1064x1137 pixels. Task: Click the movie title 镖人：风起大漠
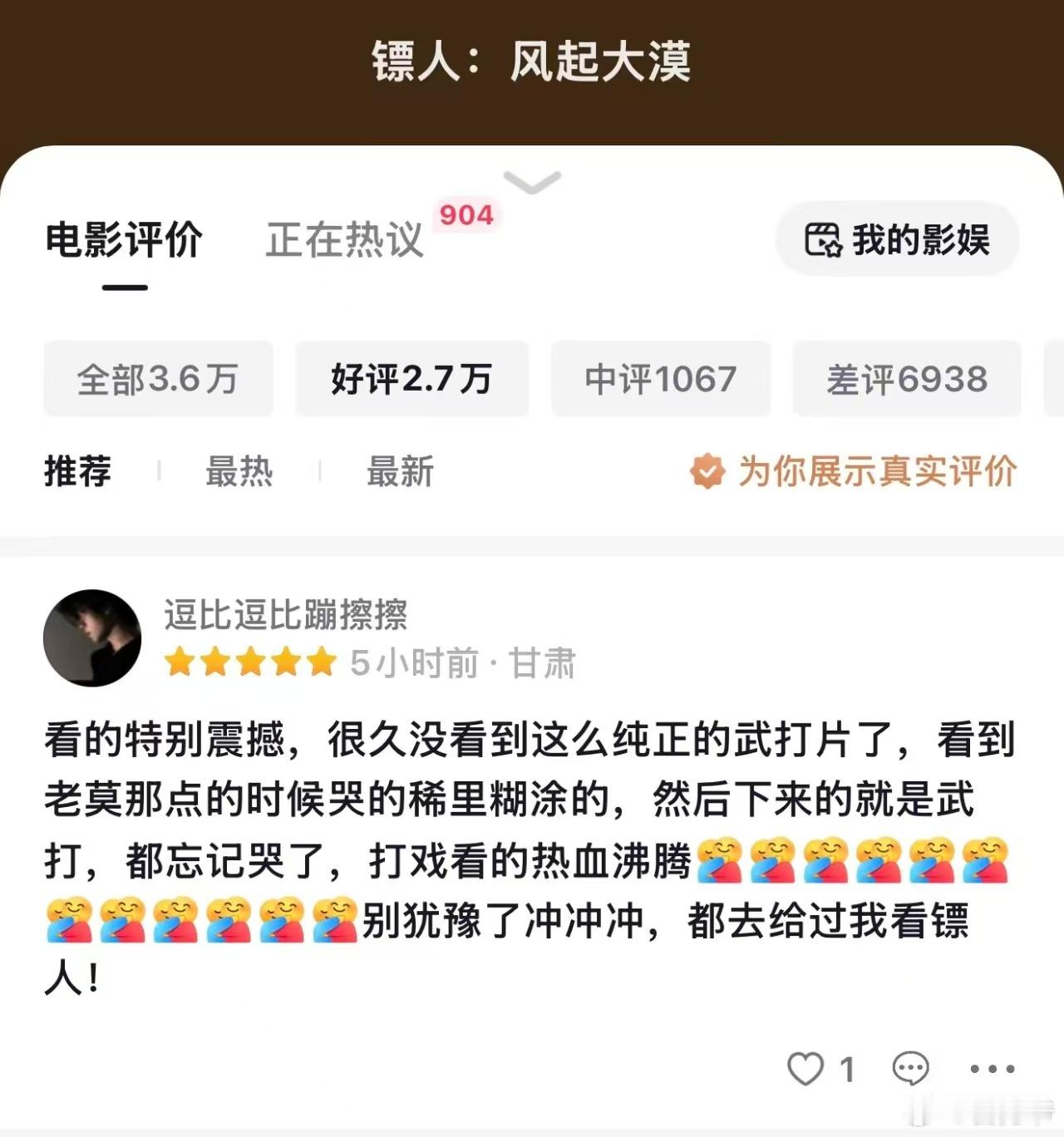tap(532, 66)
